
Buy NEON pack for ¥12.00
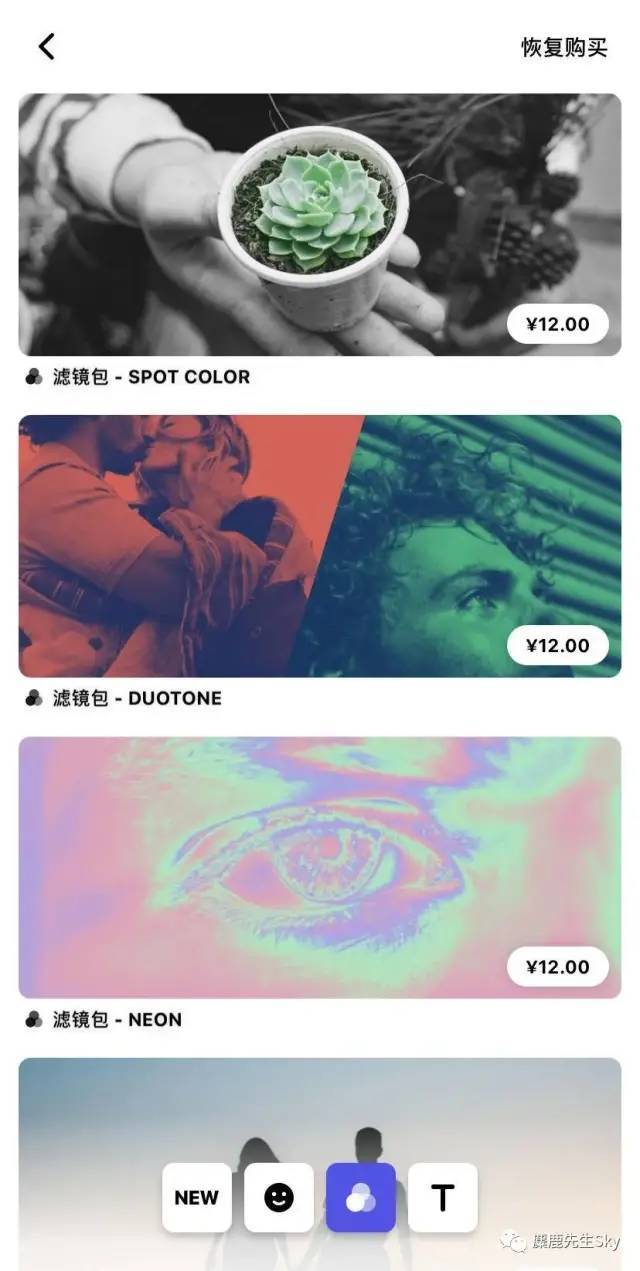click(557, 967)
